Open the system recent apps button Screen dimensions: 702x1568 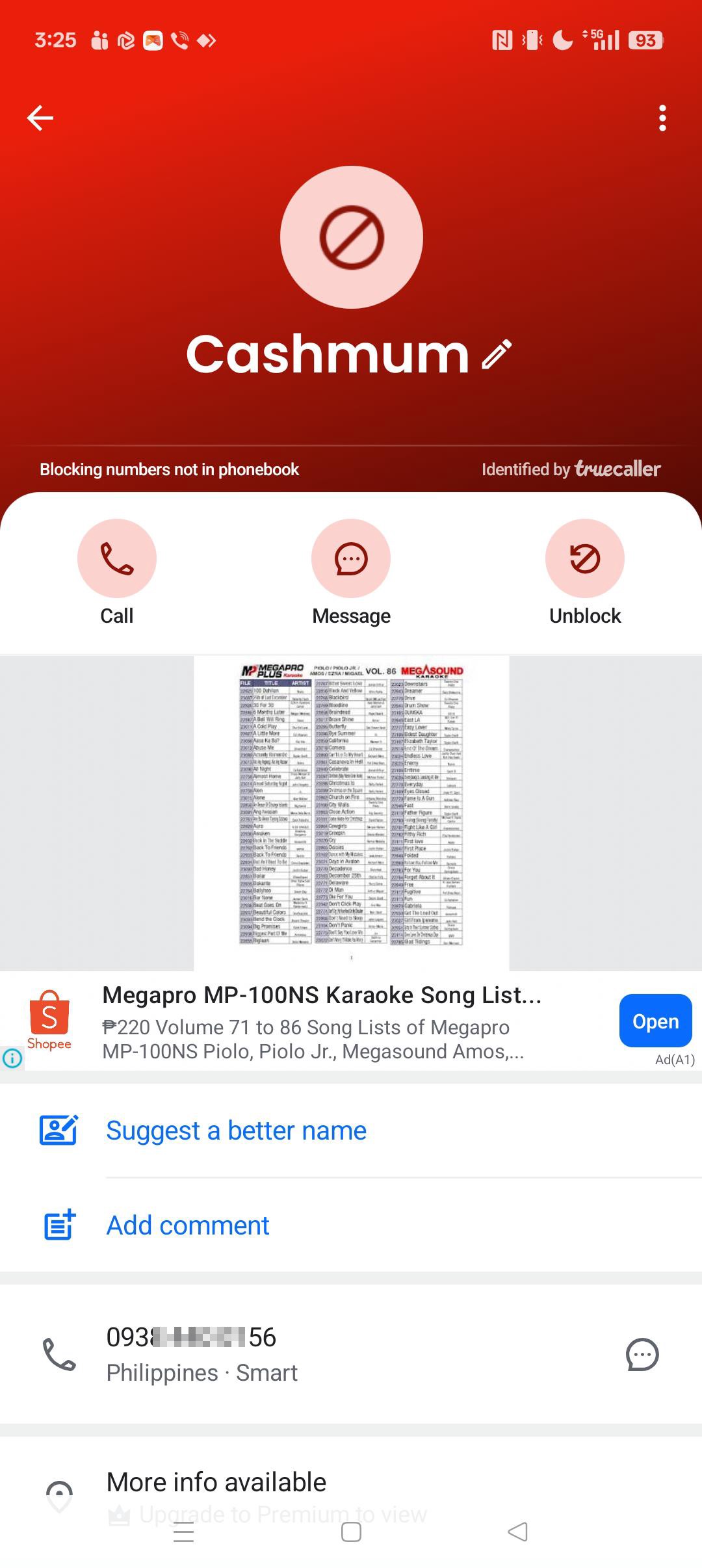coord(184,1532)
